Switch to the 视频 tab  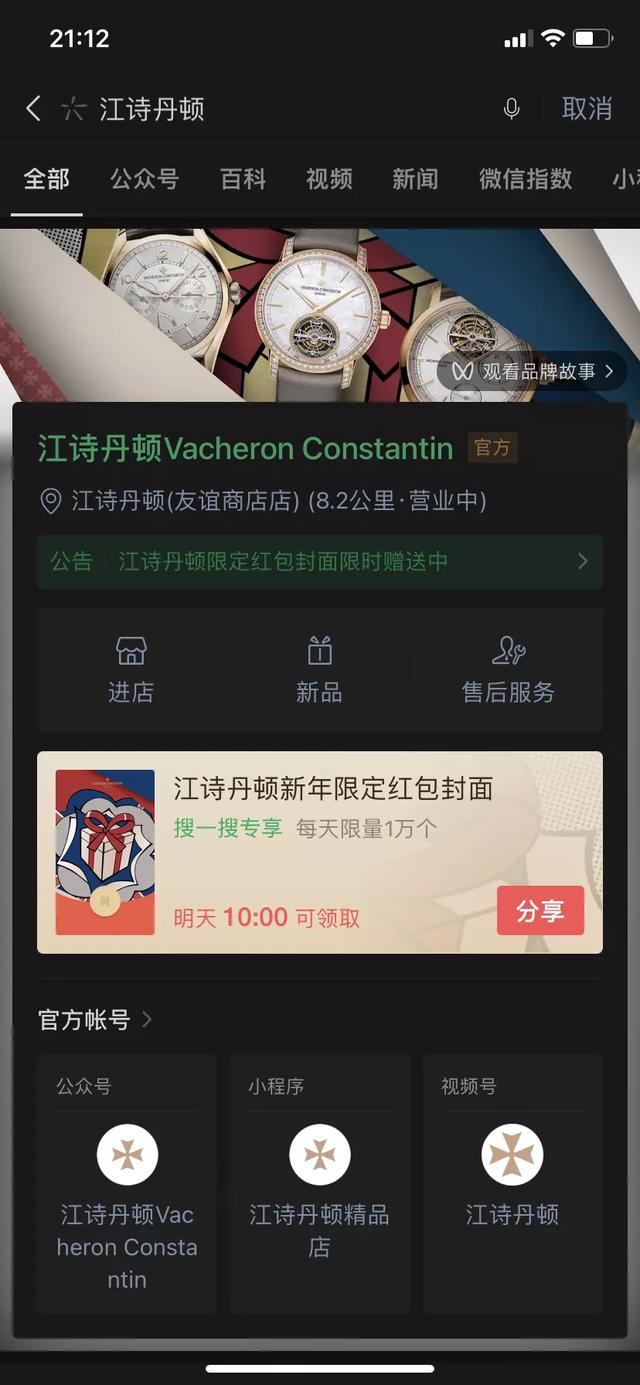point(329,179)
